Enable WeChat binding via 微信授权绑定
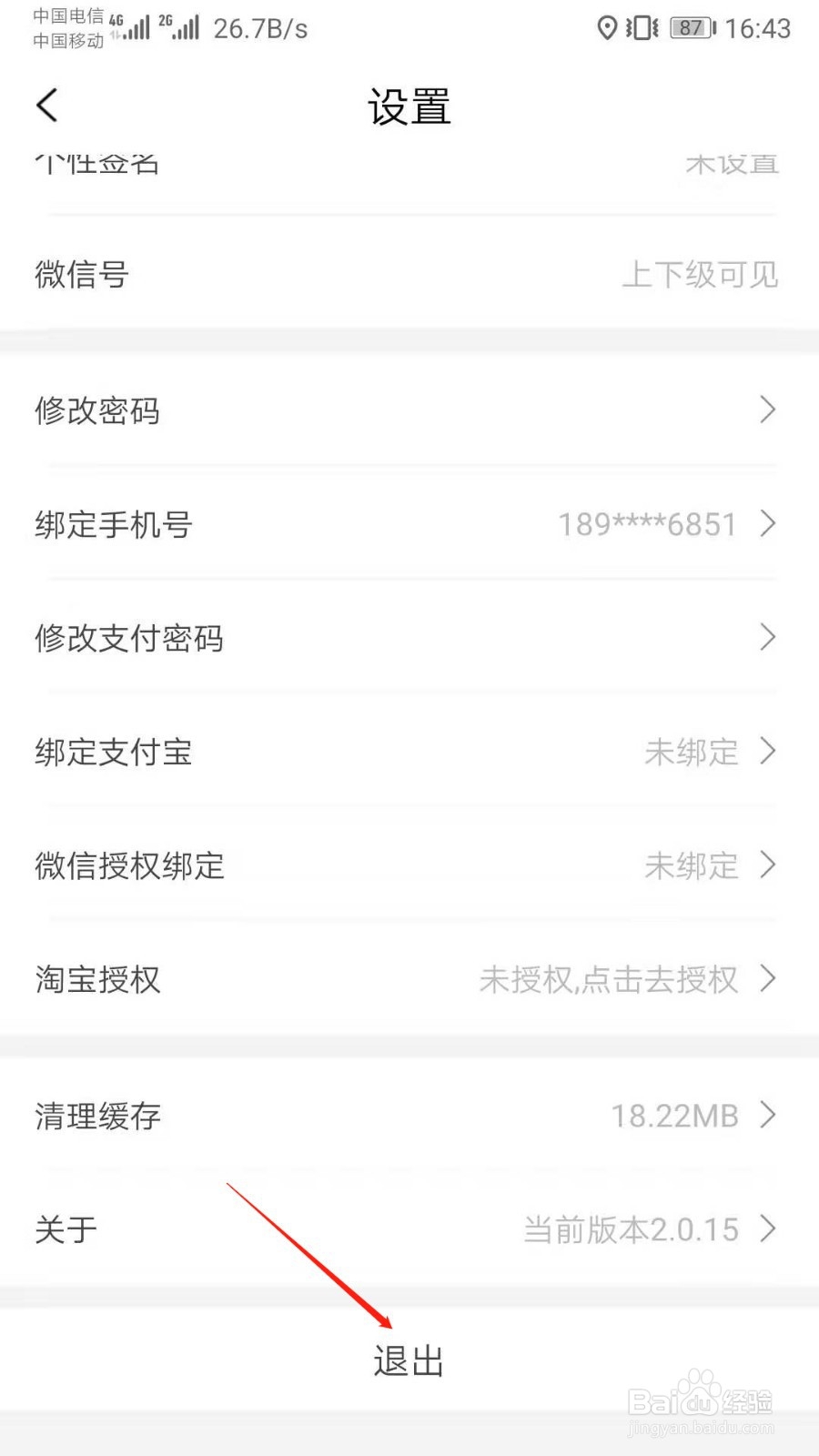Viewport: 819px width, 1456px height. pyautogui.click(x=128, y=865)
